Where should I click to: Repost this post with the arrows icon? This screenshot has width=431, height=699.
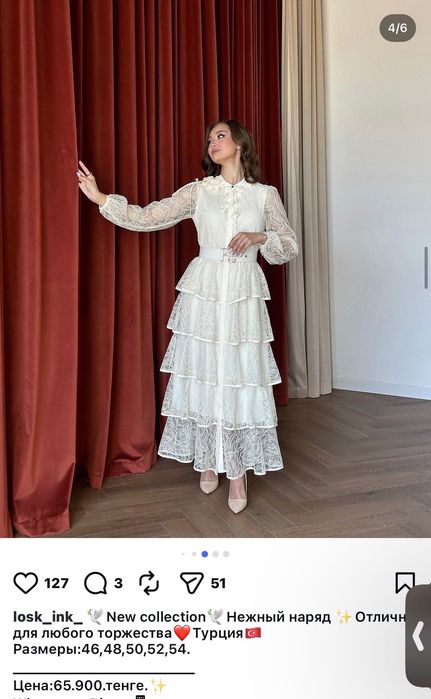click(x=149, y=583)
